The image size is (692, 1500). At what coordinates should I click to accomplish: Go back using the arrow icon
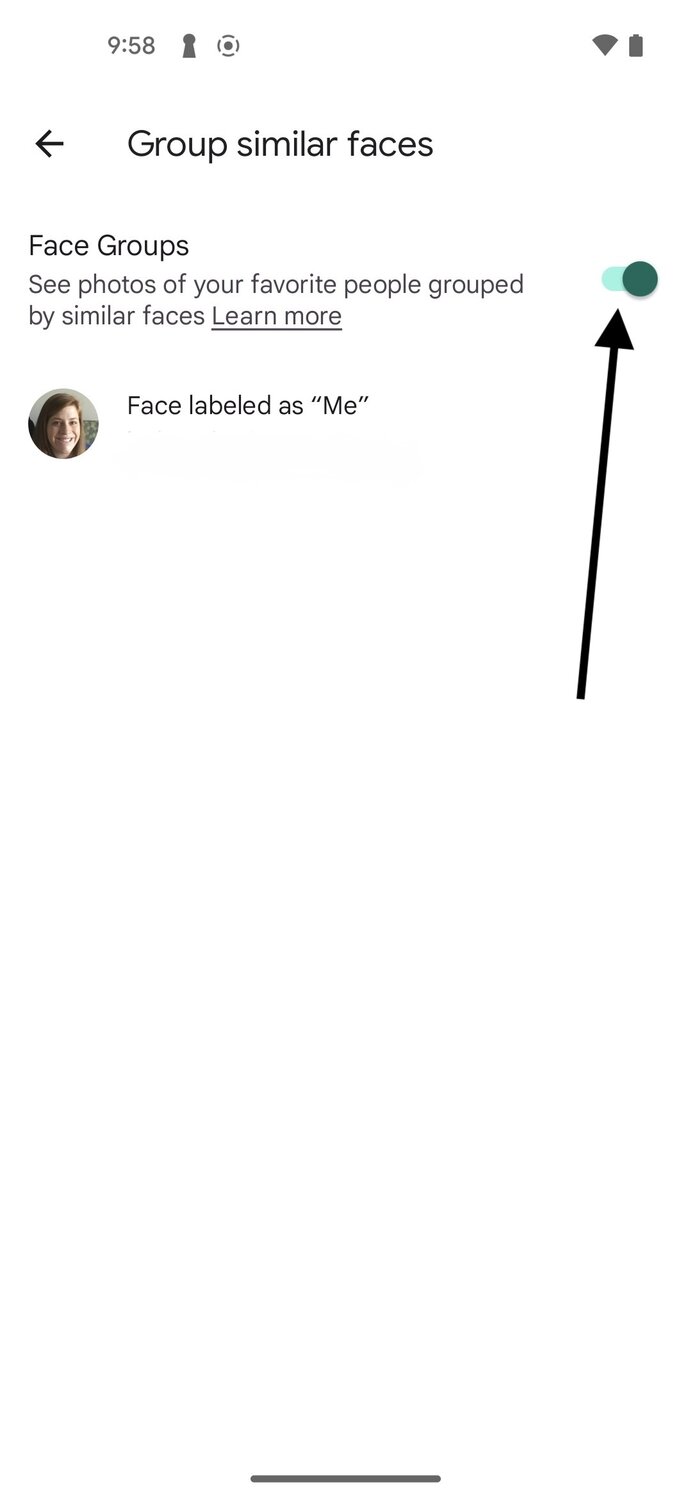[49, 144]
